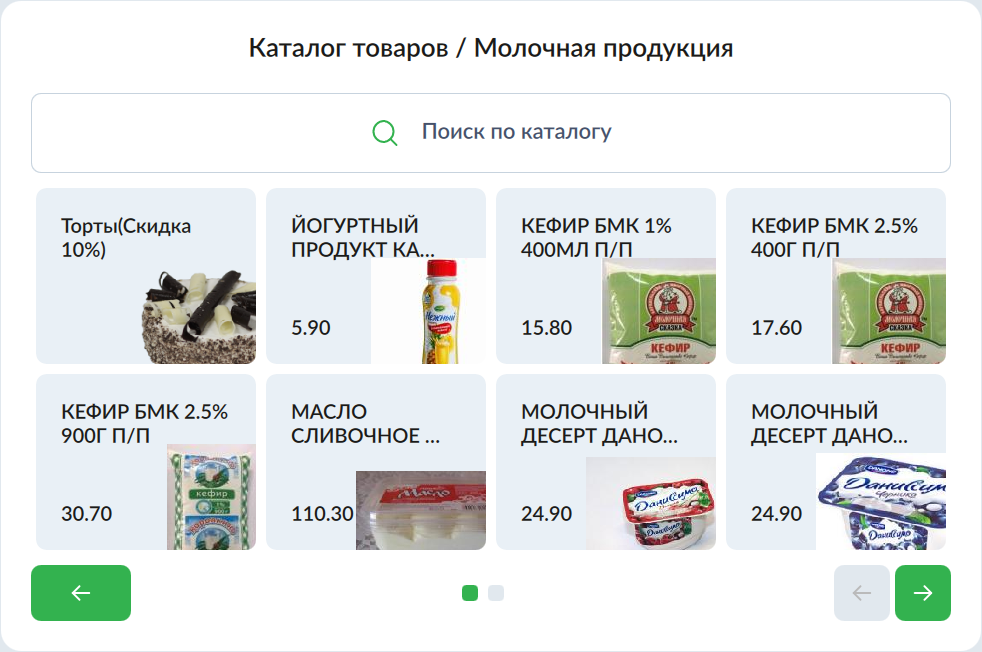
Task: Open the МАСЛО СЛИВОЧНОЕ product for 110.30
Action: [x=376, y=462]
